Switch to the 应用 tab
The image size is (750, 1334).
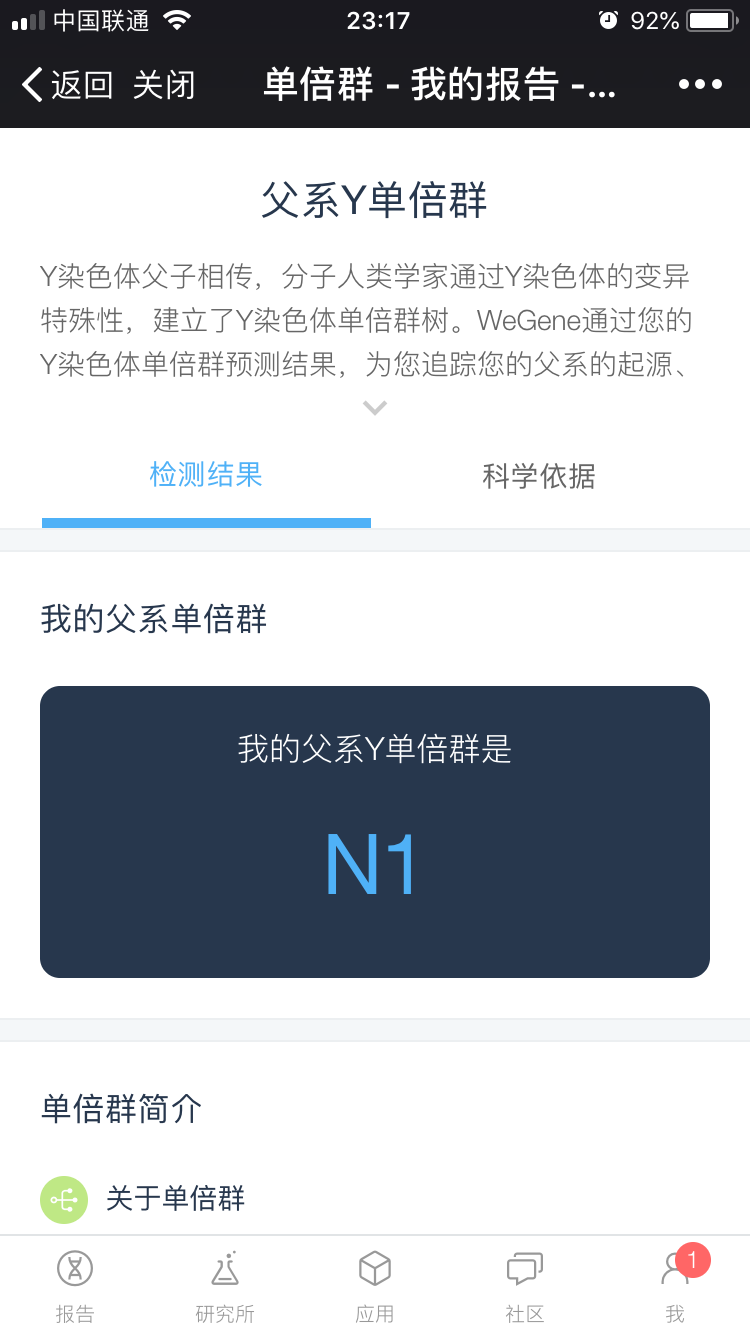(375, 1286)
